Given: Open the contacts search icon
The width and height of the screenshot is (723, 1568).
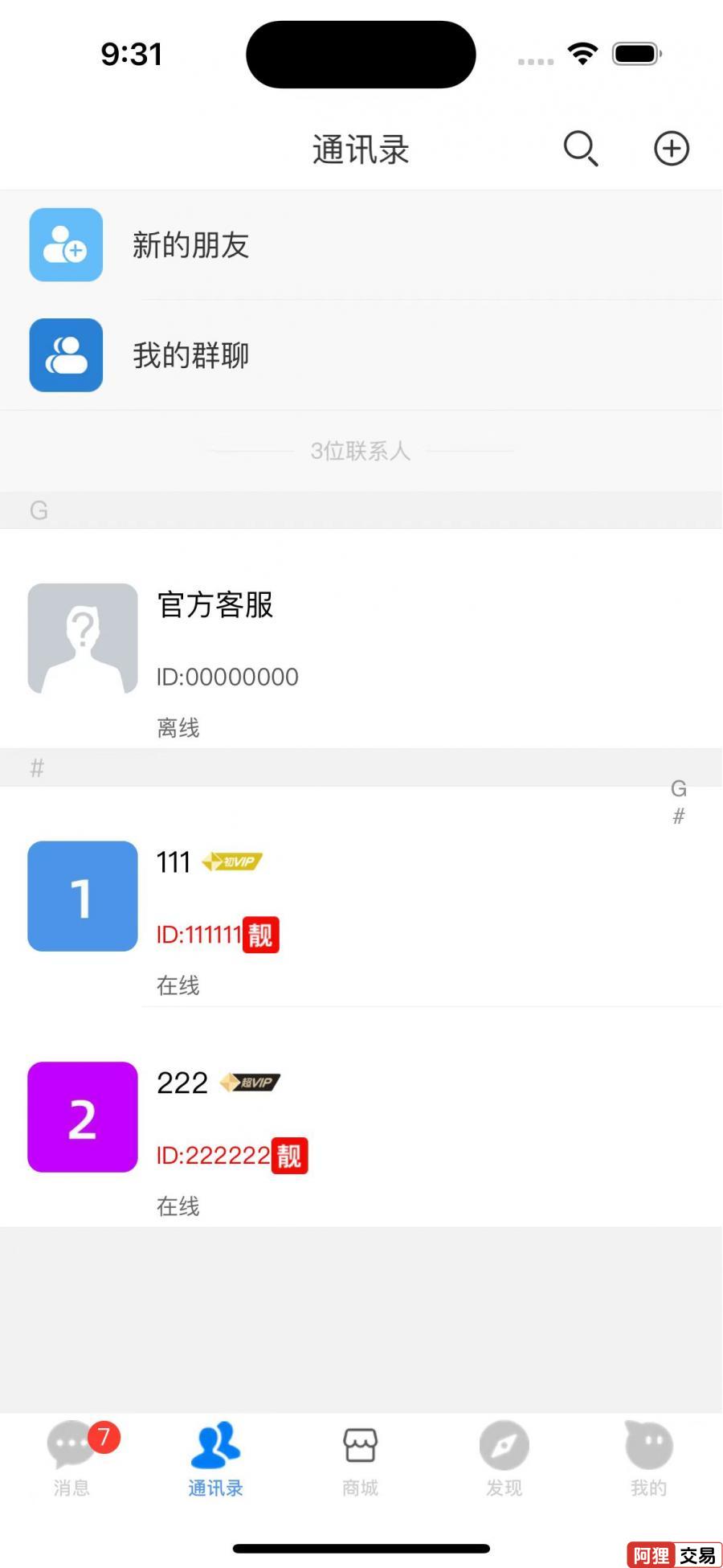Looking at the screenshot, I should 580,149.
